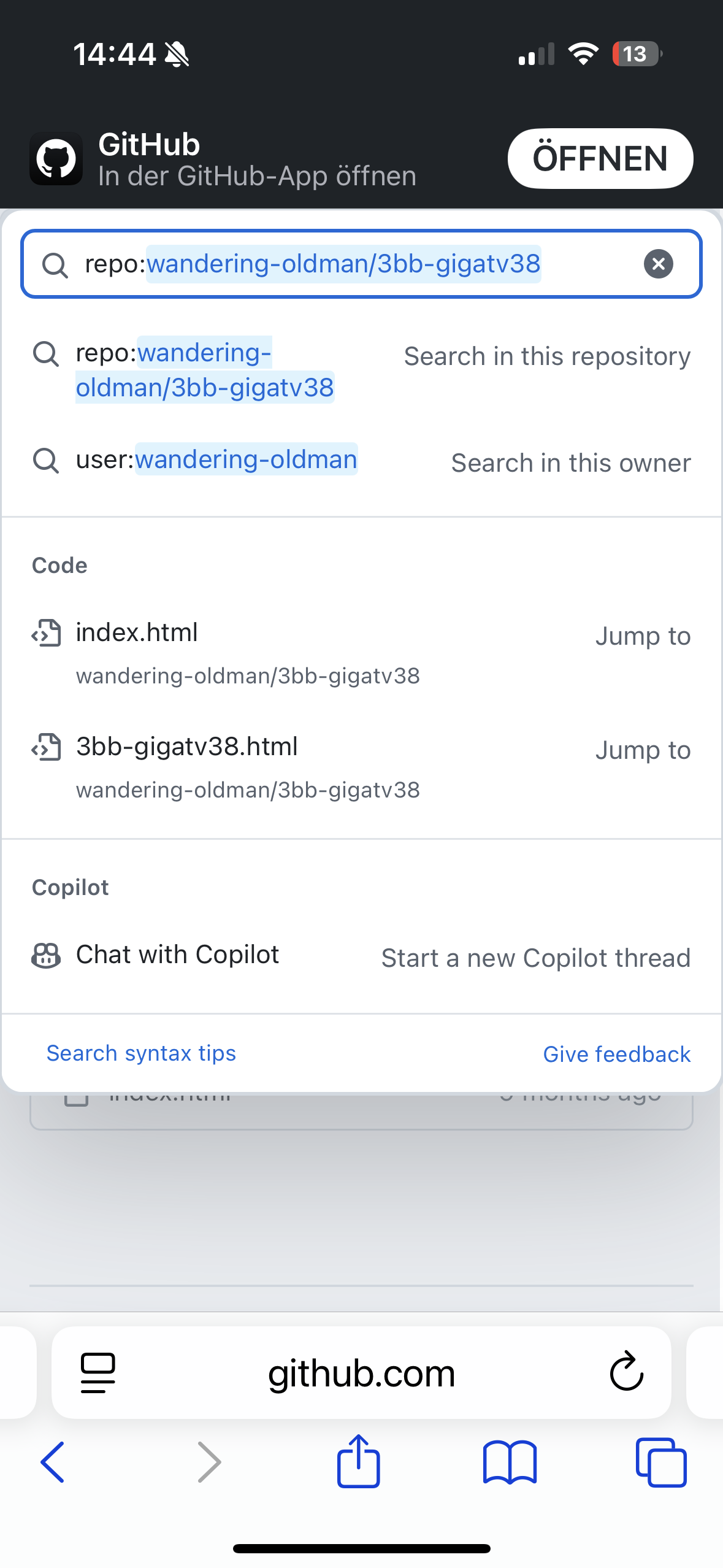Clear the search field text

pos(658,264)
